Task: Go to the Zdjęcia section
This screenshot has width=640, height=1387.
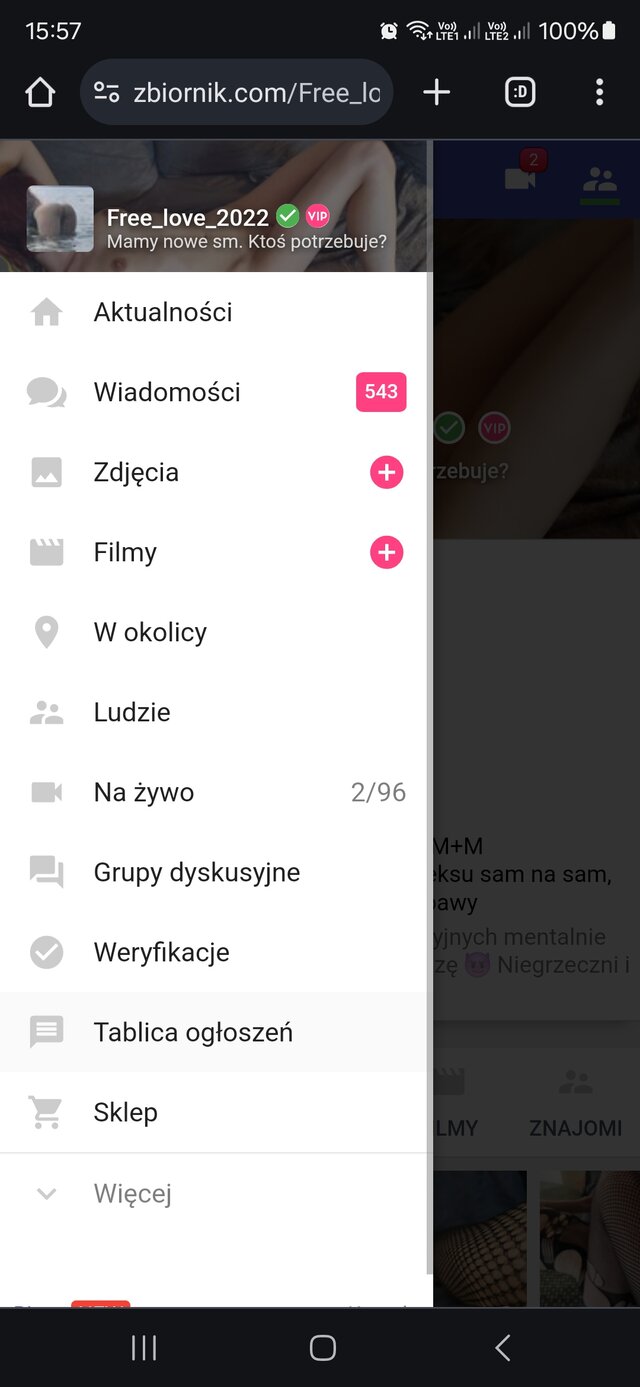Action: (136, 472)
